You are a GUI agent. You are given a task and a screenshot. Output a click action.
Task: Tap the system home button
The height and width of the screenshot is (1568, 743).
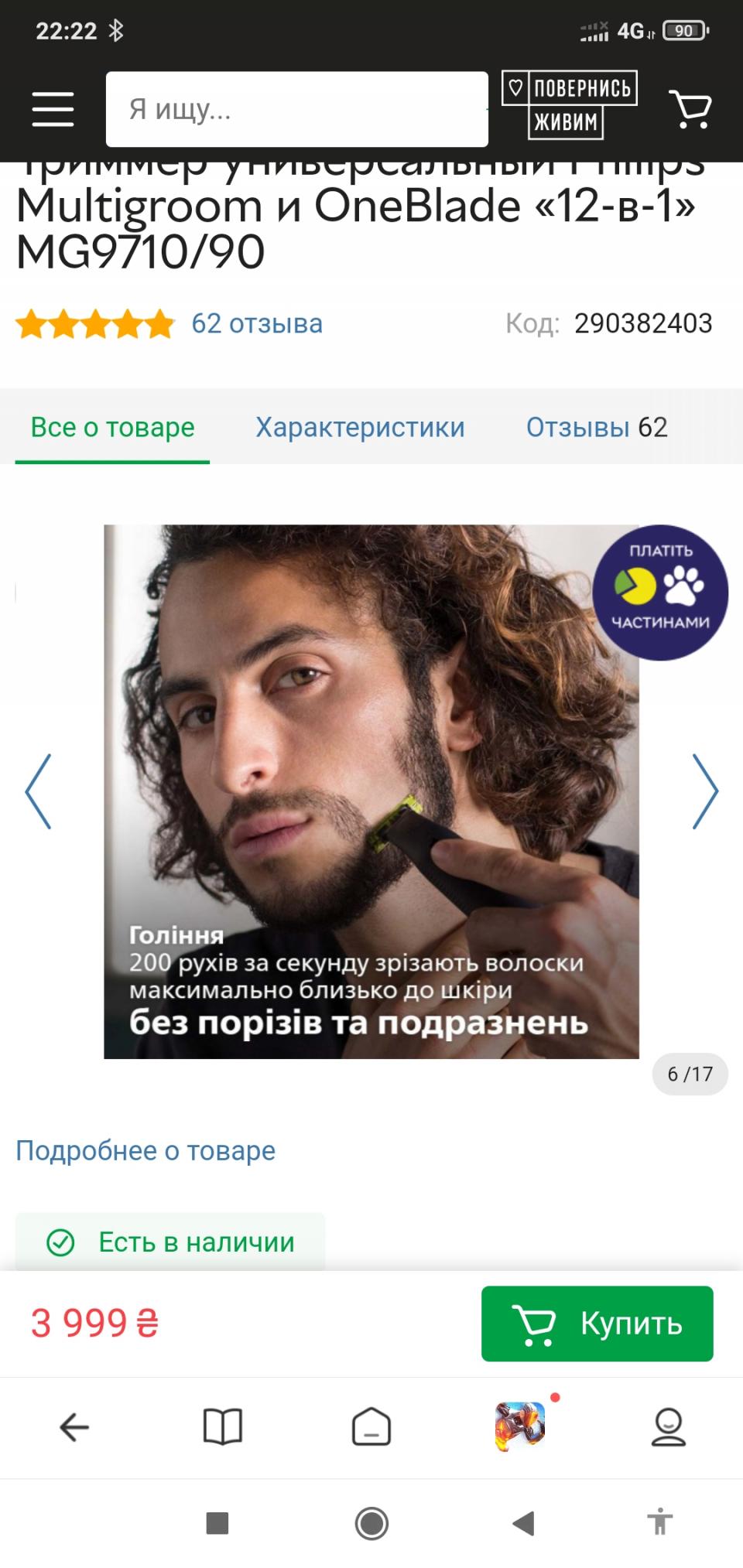tap(371, 1523)
